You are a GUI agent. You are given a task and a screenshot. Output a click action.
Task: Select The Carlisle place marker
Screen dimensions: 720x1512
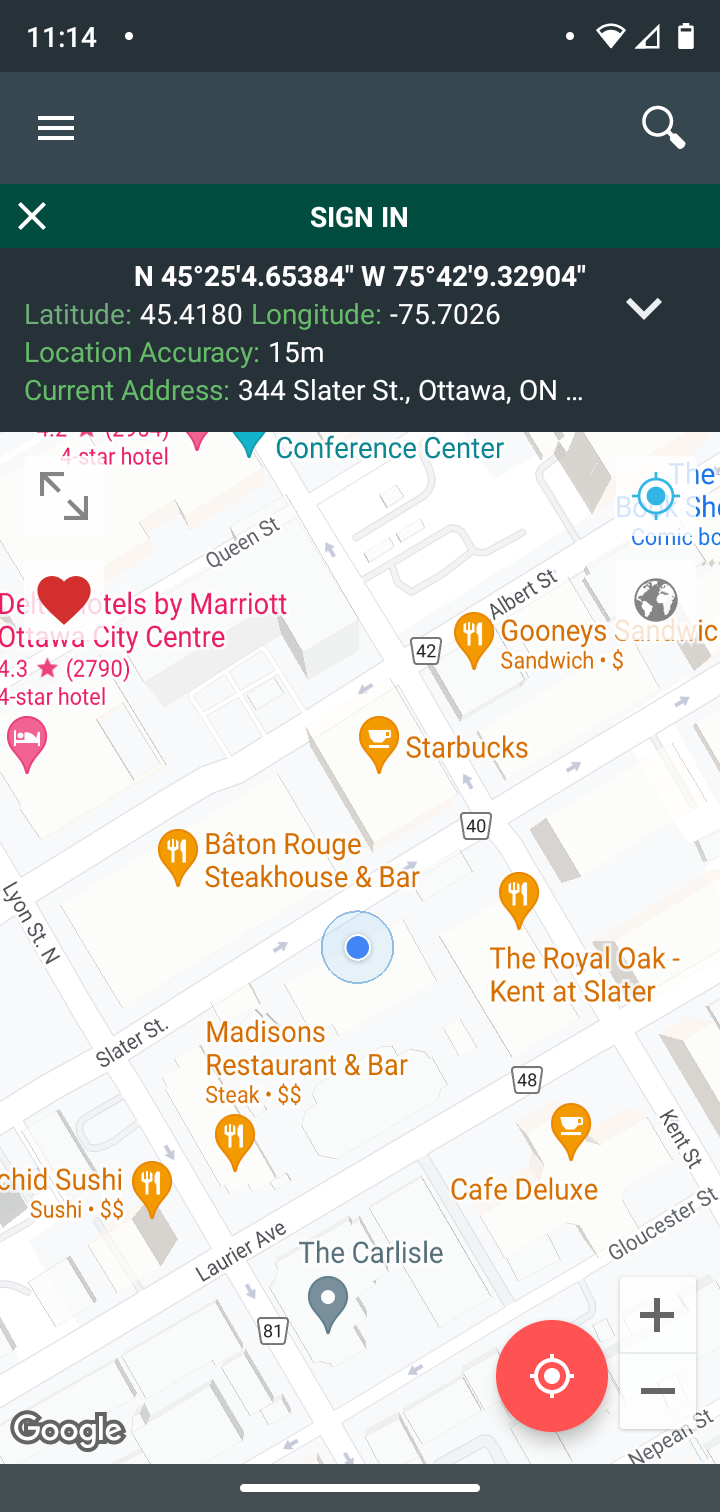click(x=328, y=1301)
